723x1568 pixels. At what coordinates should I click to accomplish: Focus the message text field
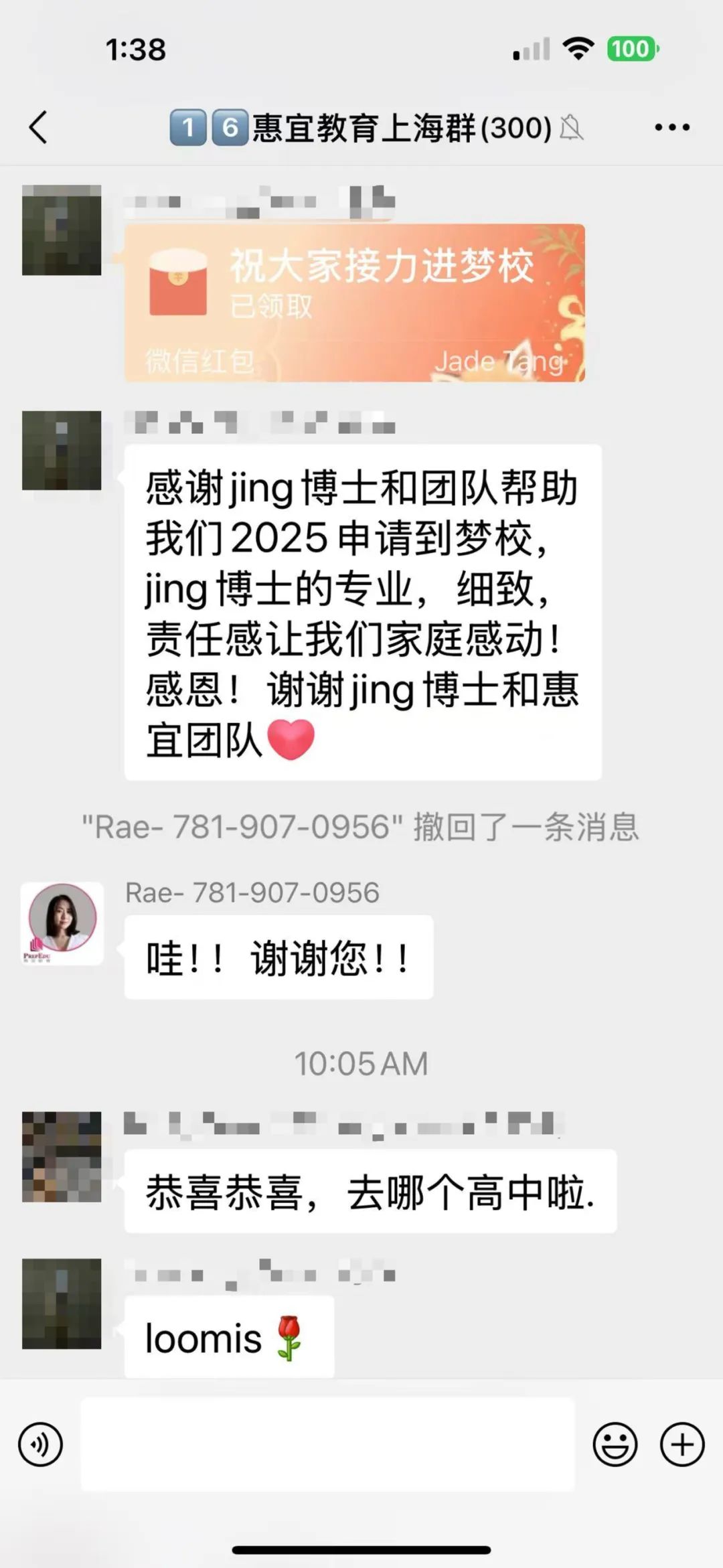pos(327,1444)
